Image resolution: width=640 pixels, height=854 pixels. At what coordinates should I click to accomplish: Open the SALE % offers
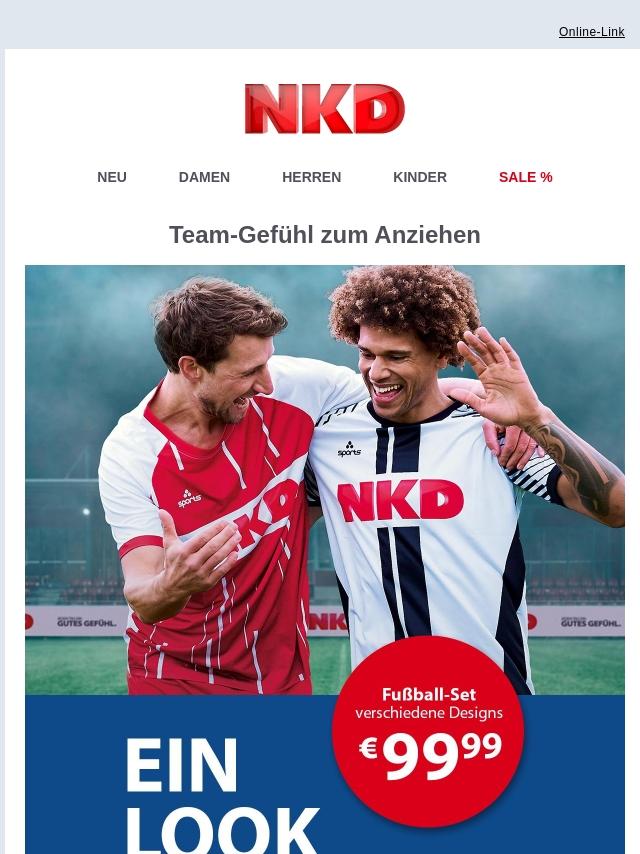525,177
